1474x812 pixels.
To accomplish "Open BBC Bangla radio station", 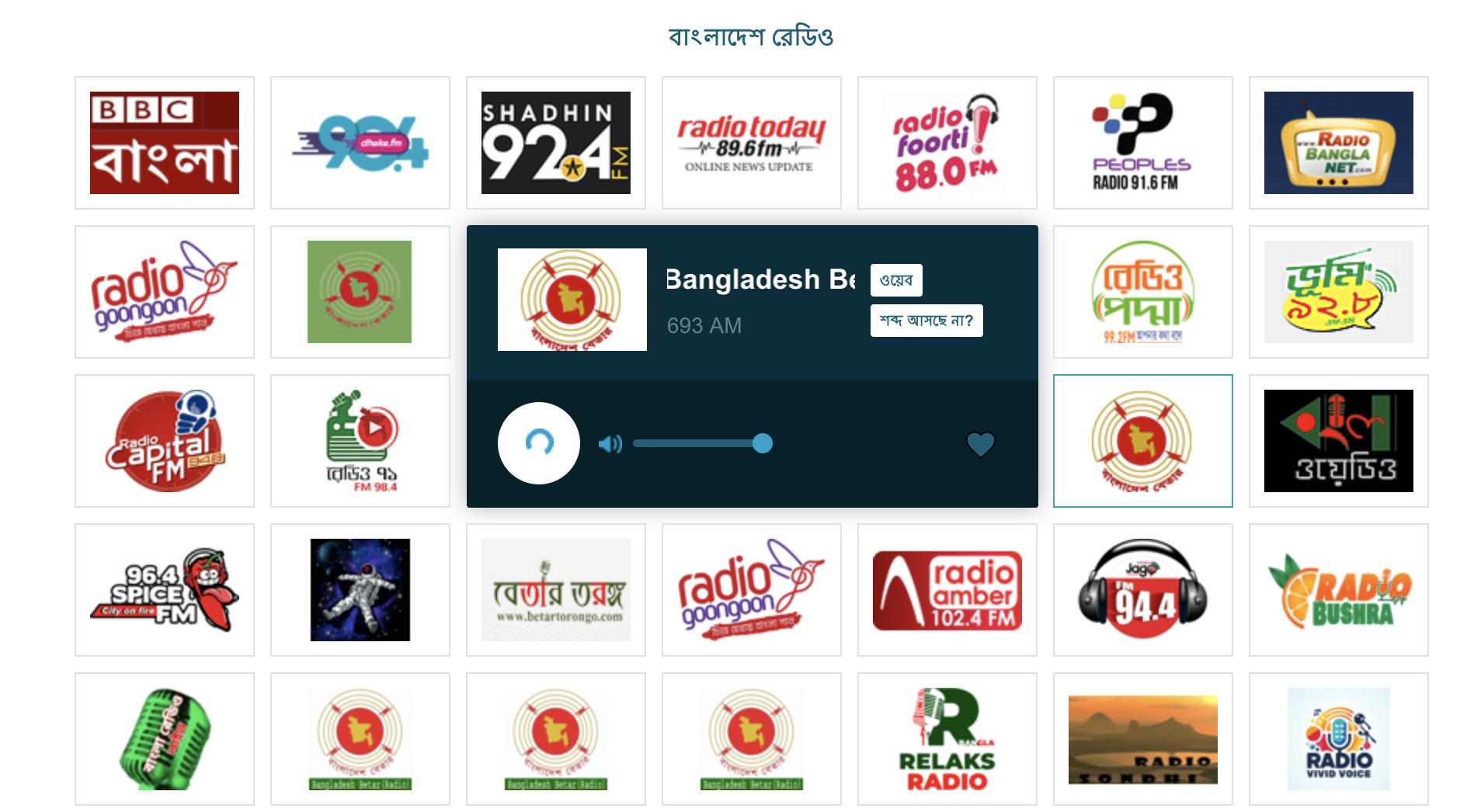I will [x=165, y=143].
